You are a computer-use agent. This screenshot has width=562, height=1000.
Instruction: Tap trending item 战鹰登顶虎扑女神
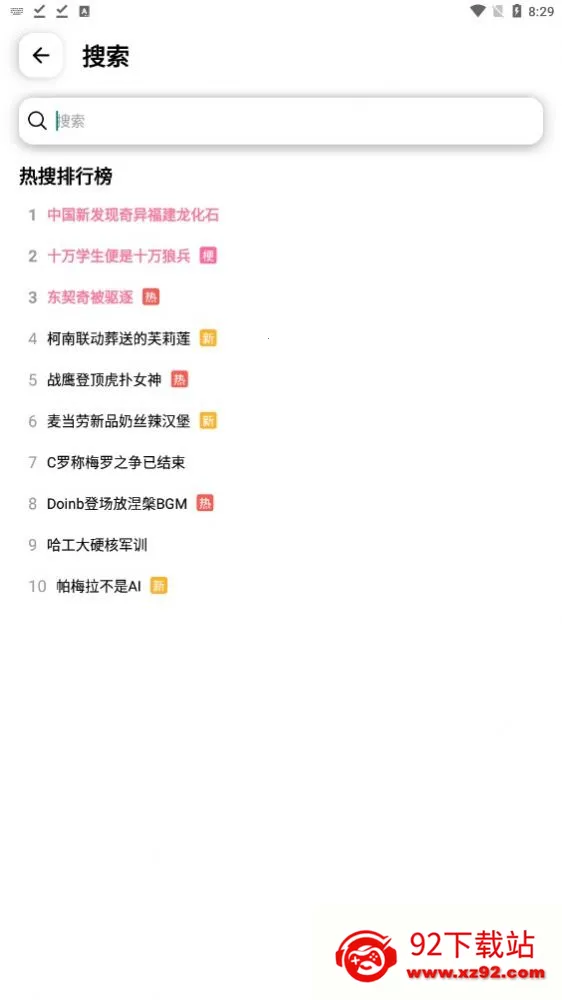104,380
